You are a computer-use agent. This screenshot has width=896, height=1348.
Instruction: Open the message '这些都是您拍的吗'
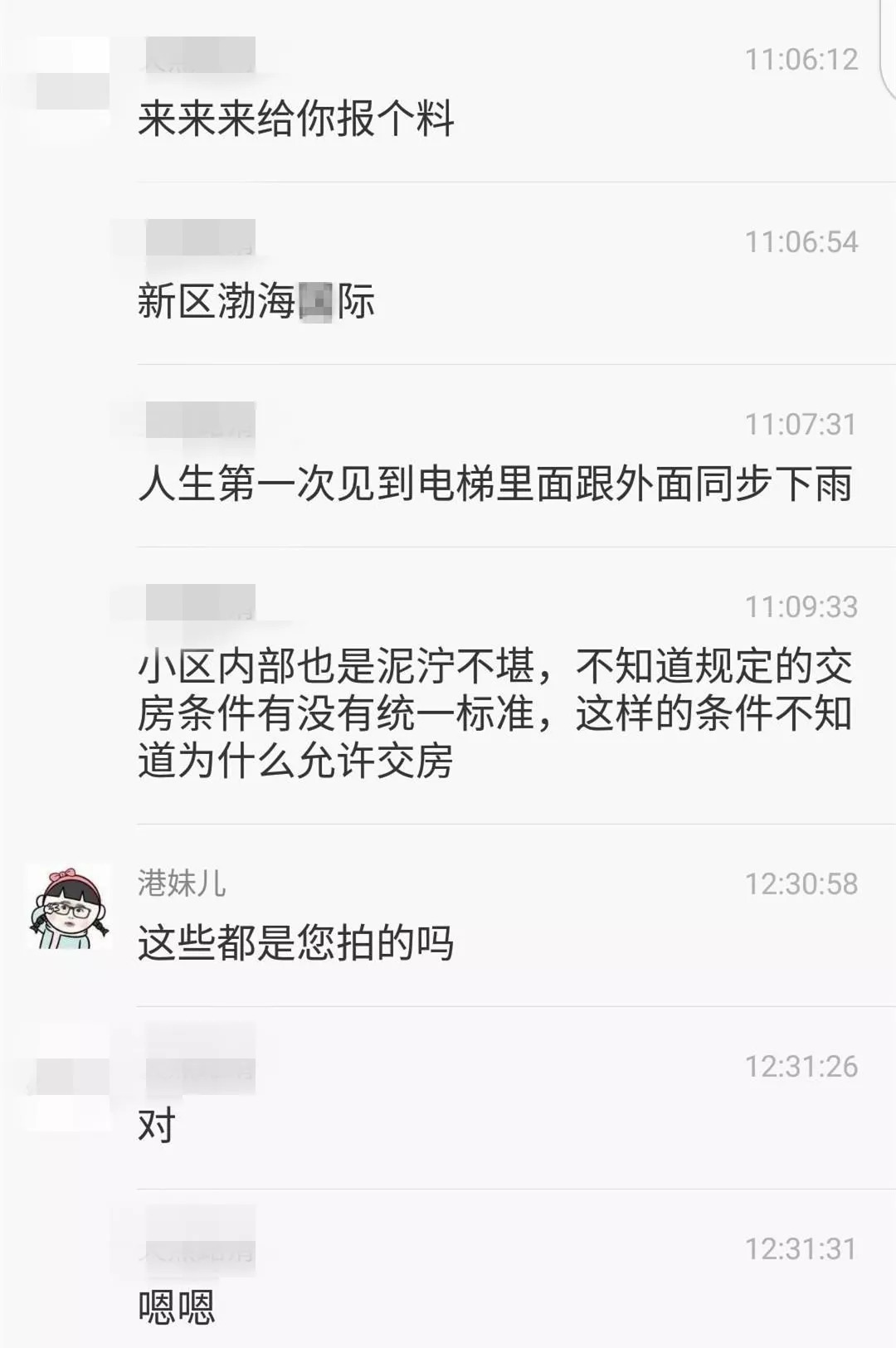(295, 943)
